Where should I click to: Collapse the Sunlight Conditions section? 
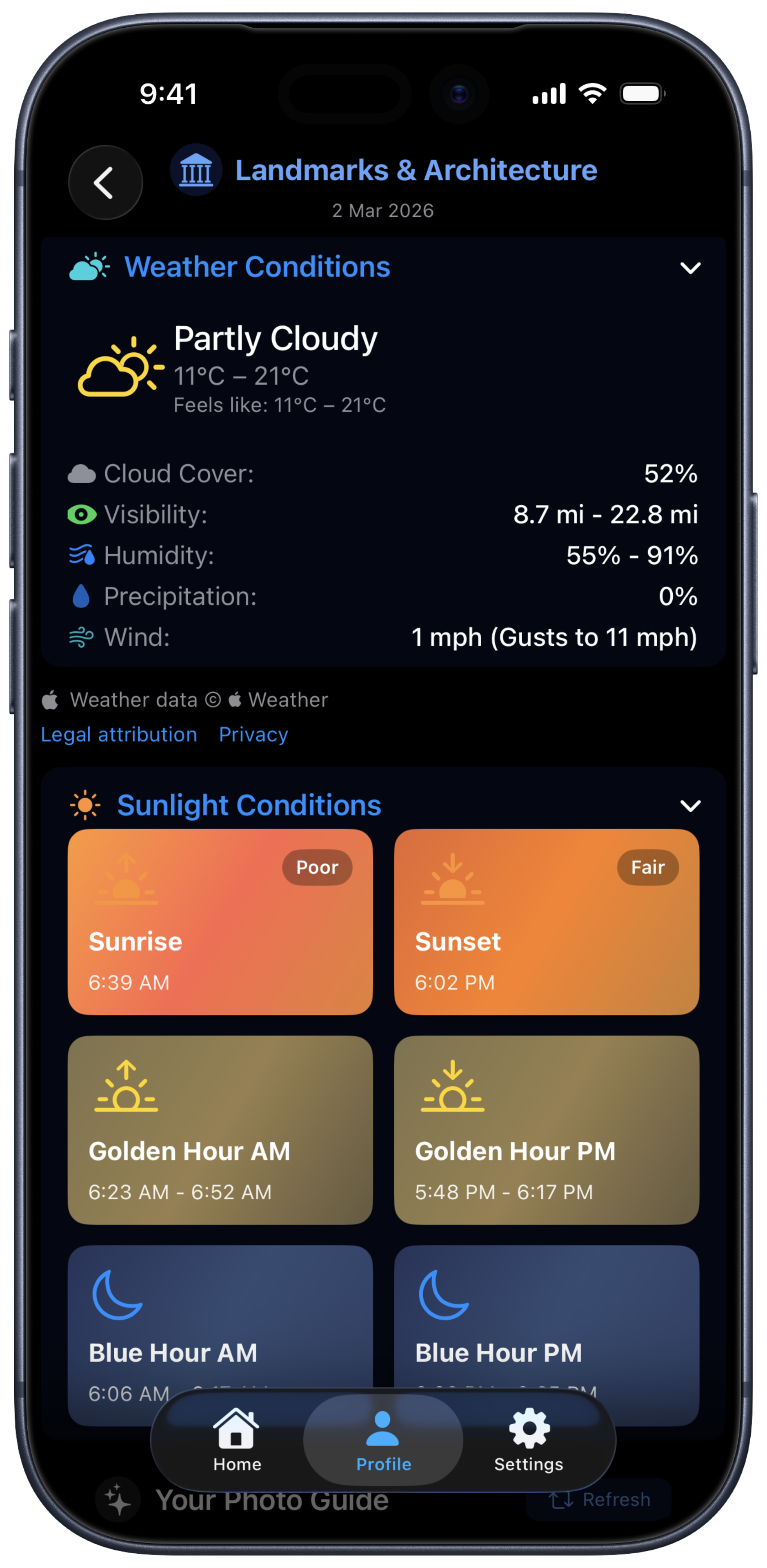click(691, 806)
